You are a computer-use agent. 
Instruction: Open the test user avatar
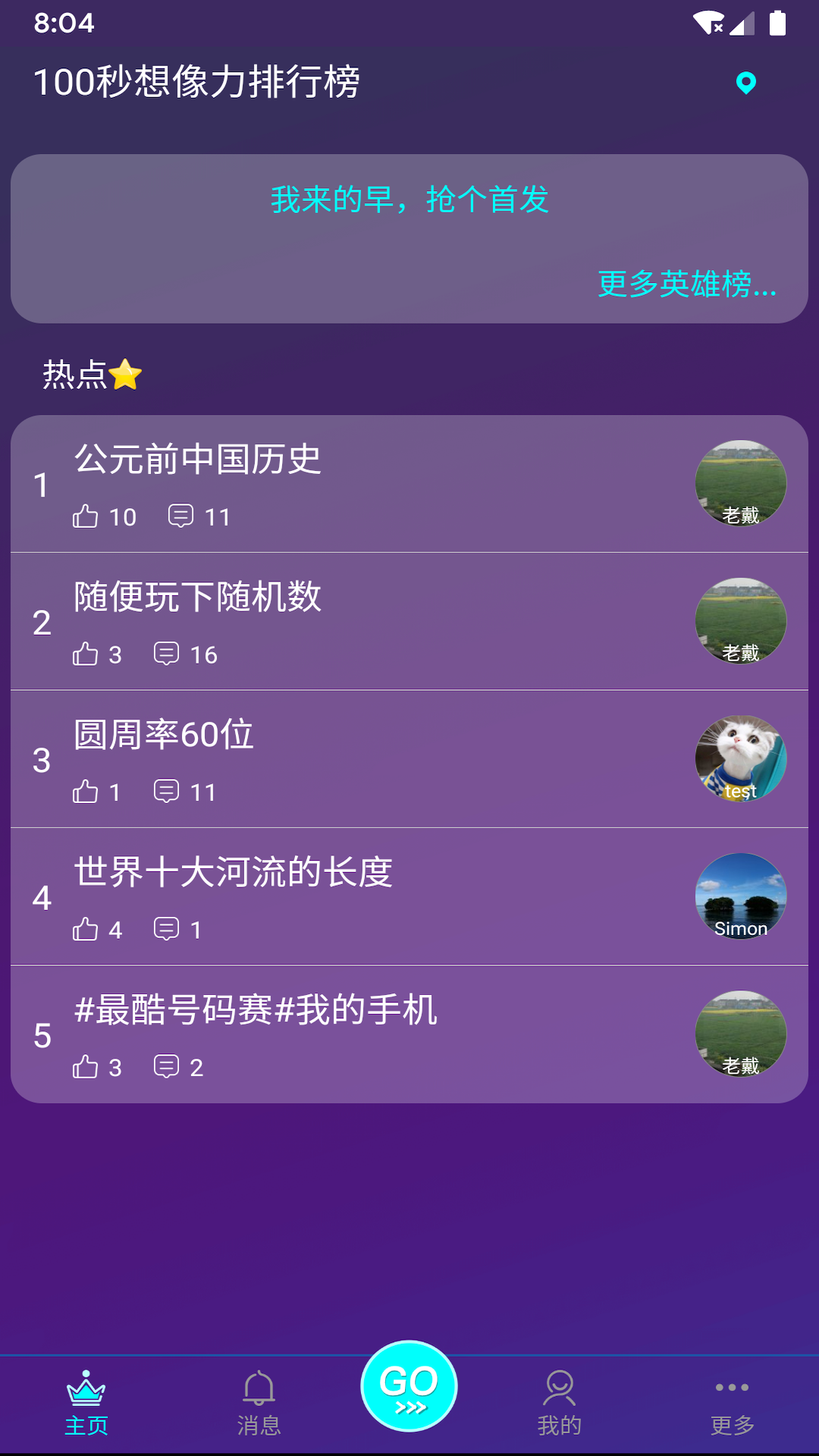pyautogui.click(x=740, y=758)
